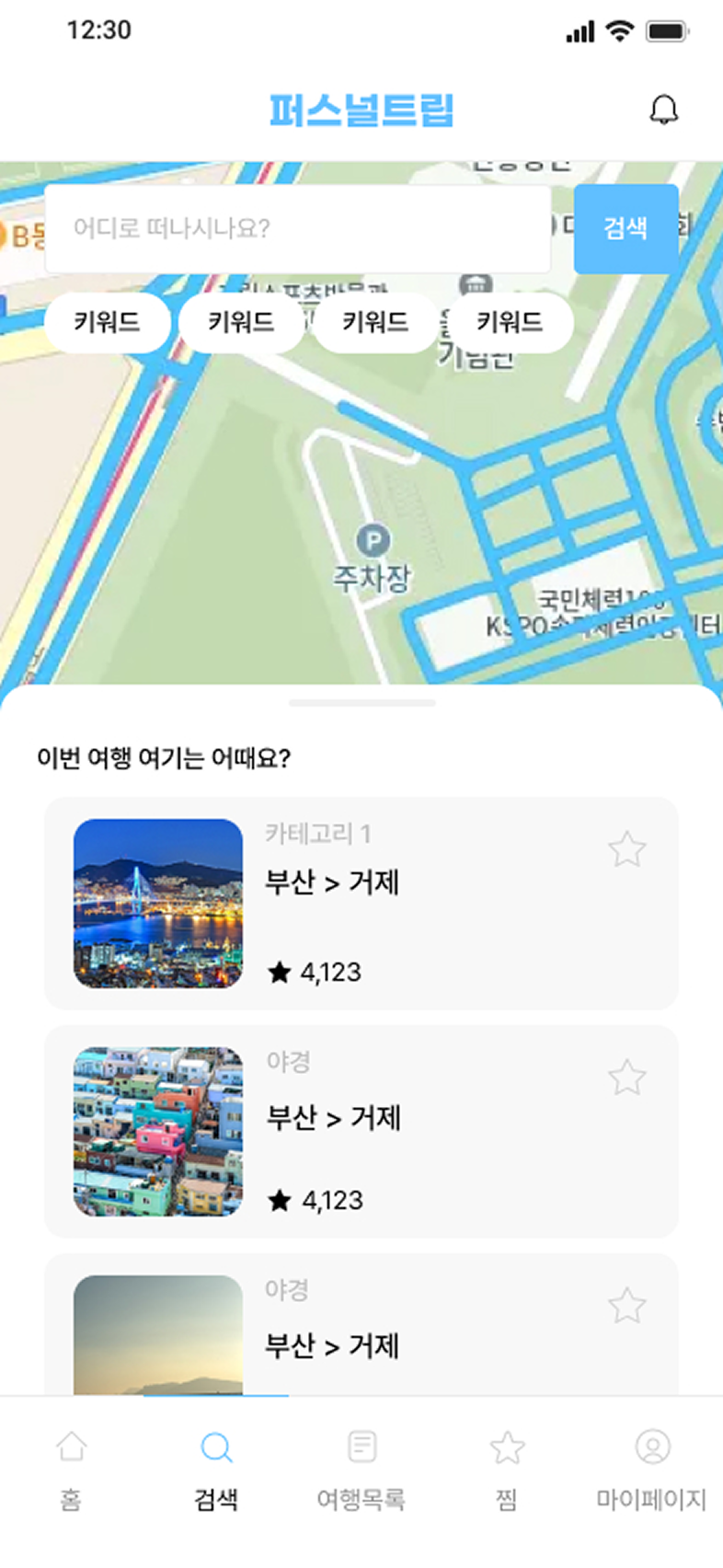Screen dimensions: 723x1568
Task: Tap the 어디로 떠나시나요? search field
Action: (297, 228)
